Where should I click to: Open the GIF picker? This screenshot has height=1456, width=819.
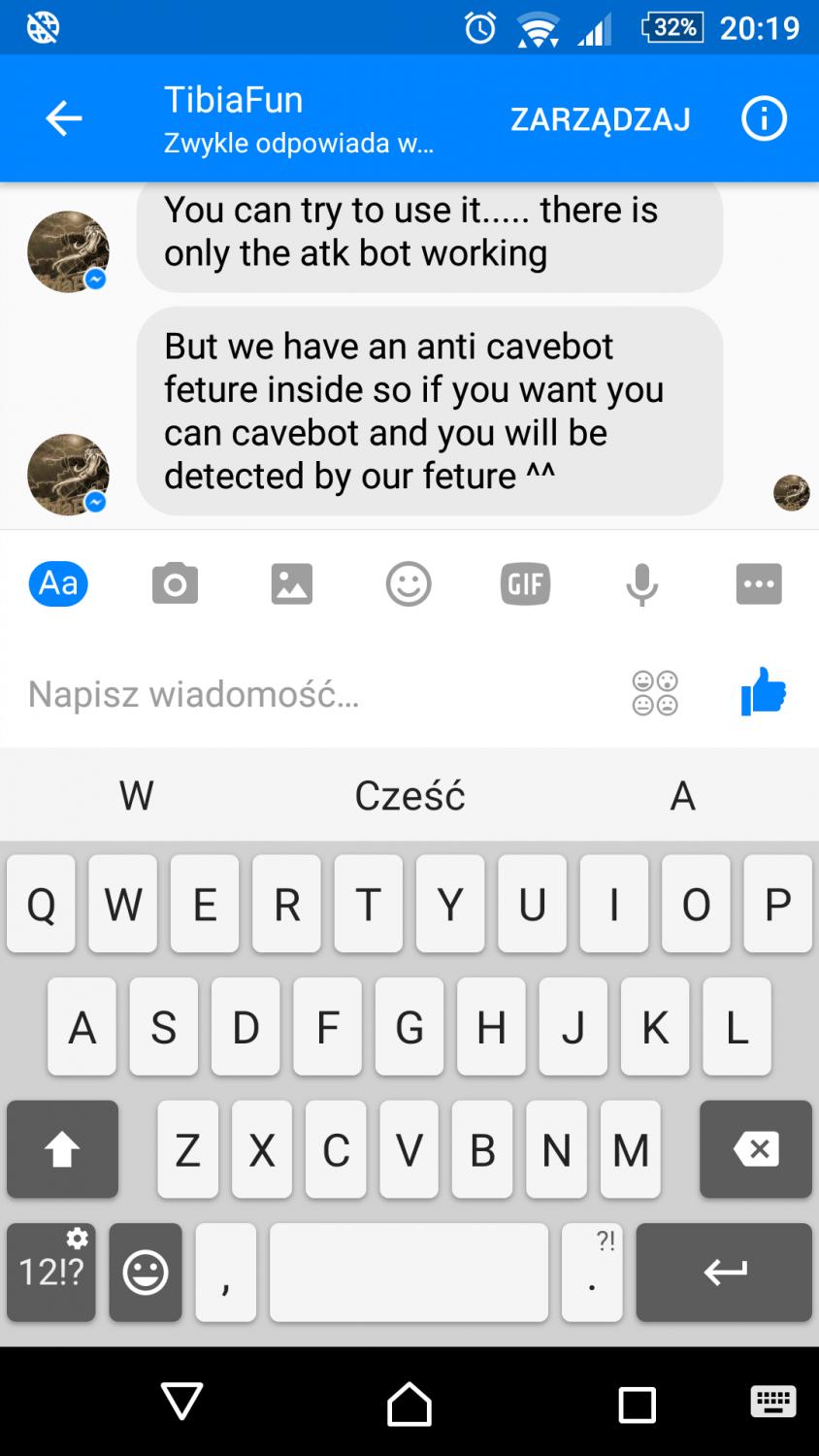tap(525, 584)
